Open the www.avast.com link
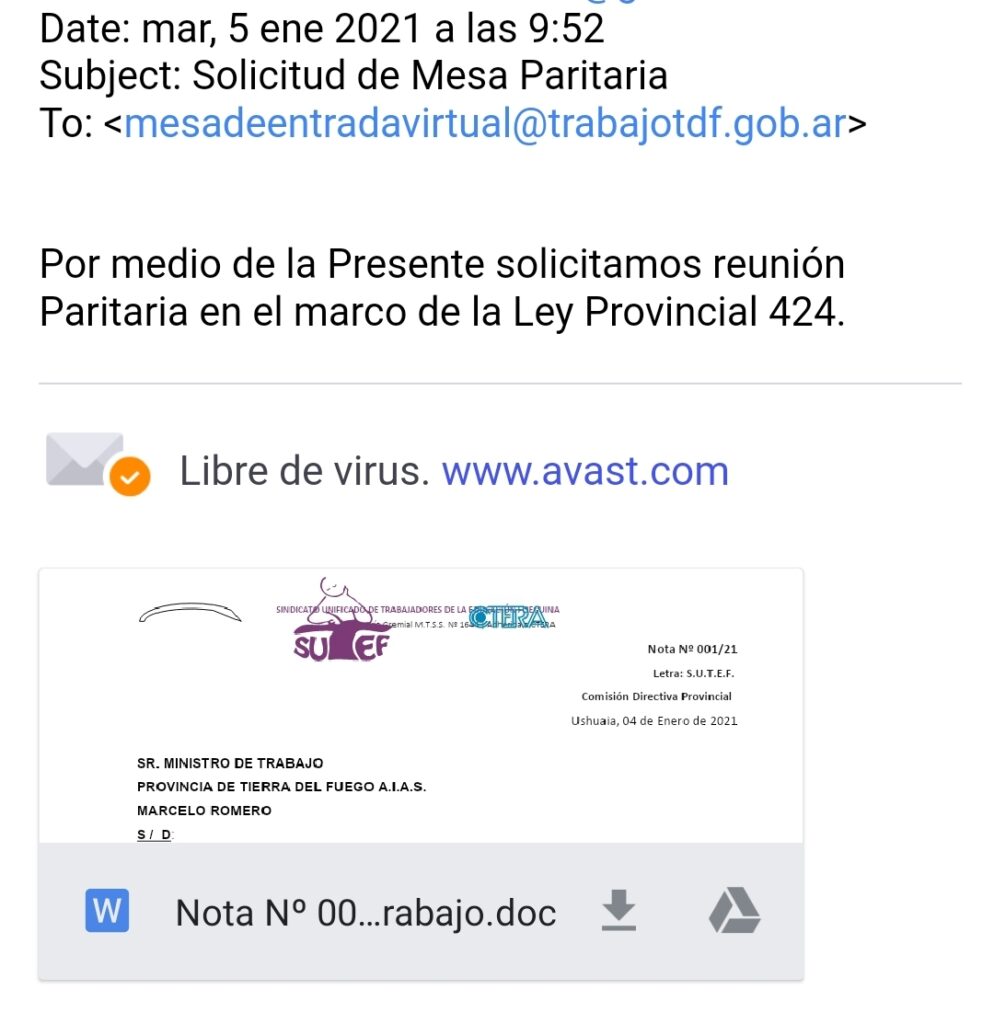This screenshot has width=994, height=1024. (585, 471)
